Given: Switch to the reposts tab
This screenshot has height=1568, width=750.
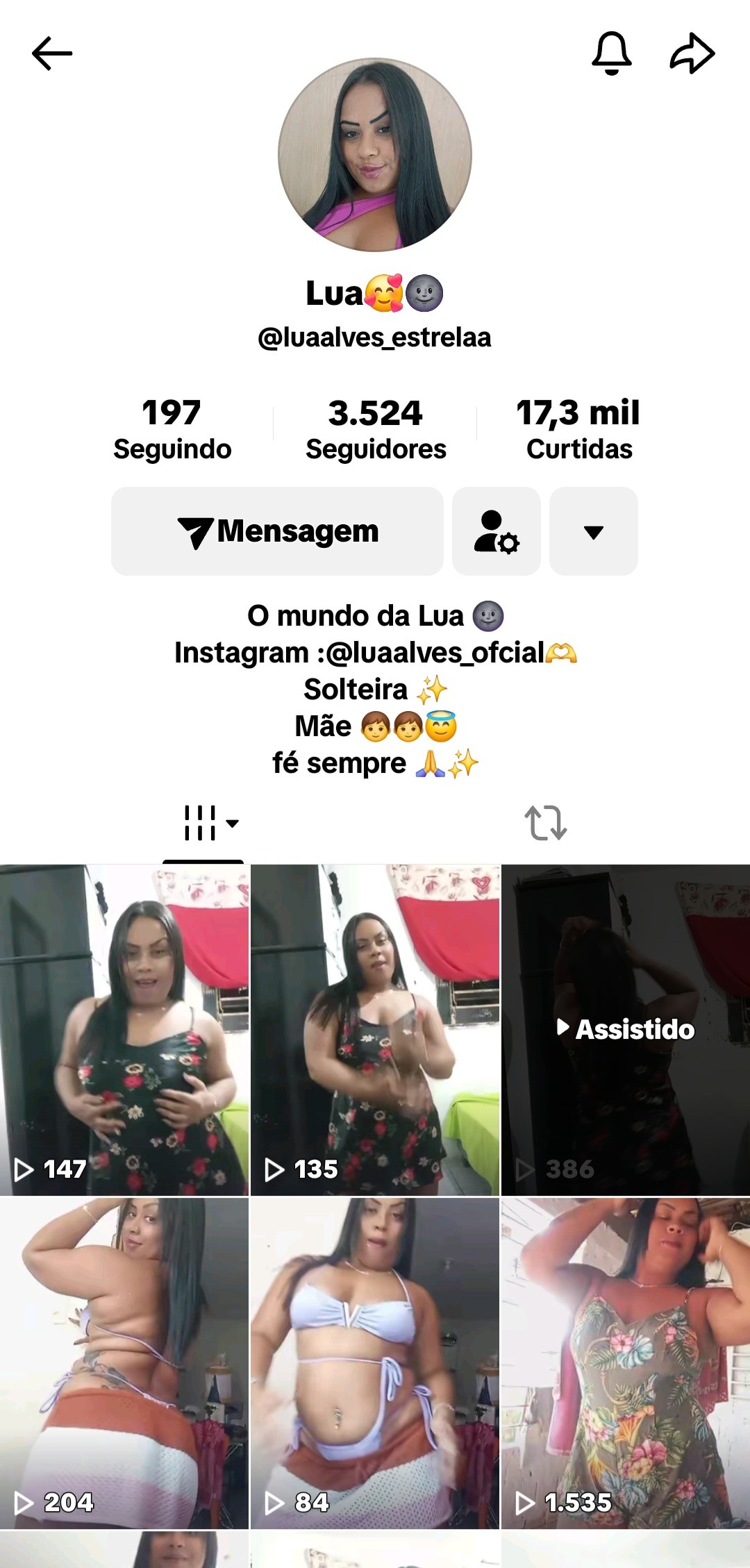Looking at the screenshot, I should click(546, 824).
